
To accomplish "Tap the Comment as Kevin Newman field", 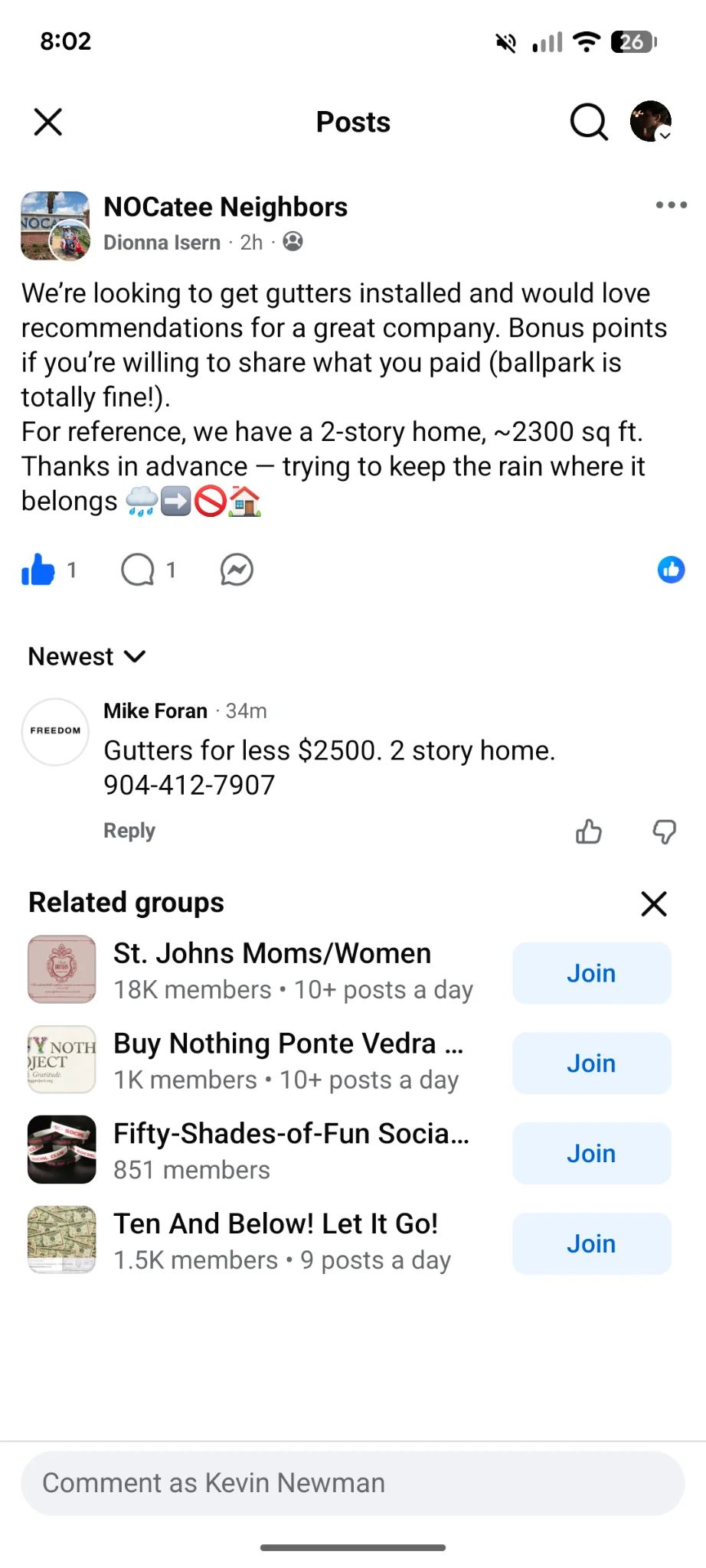I will 352,1482.
